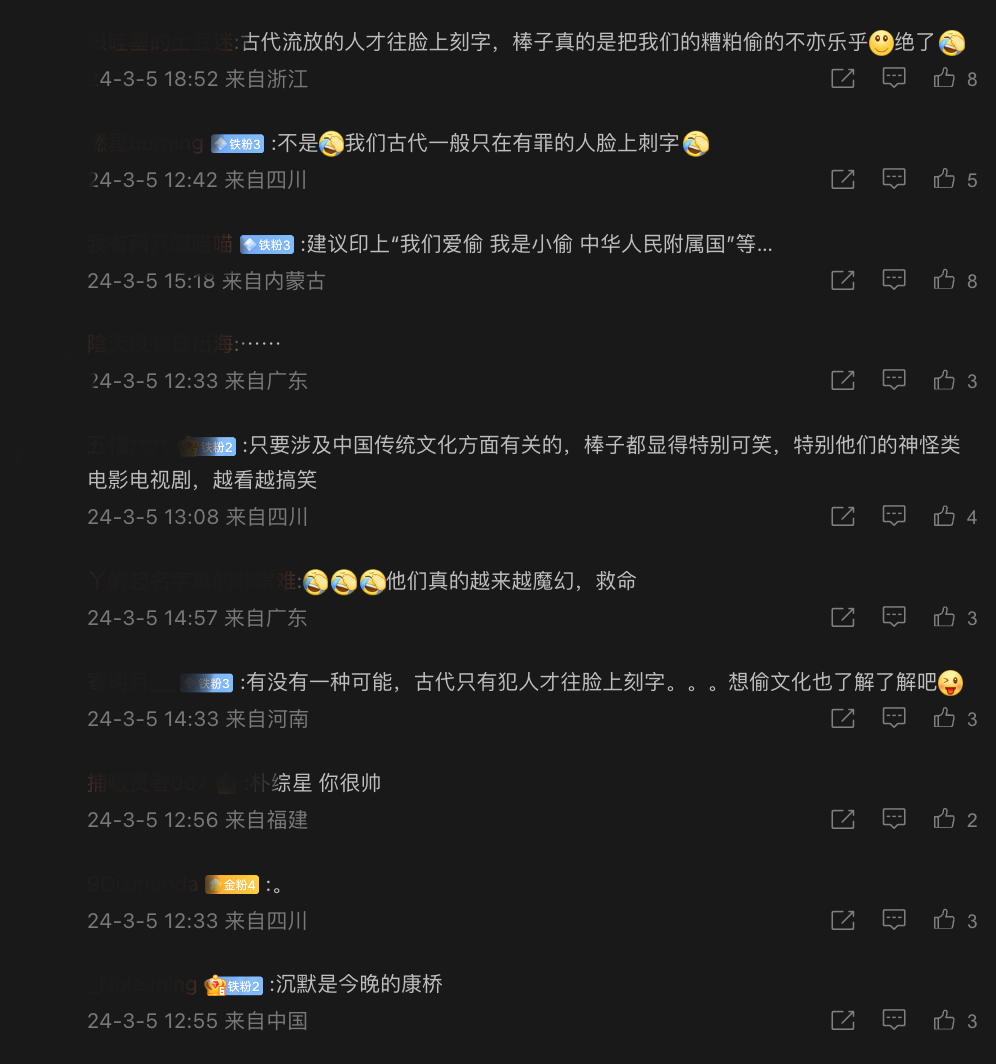Reply to the comment posted 13:08 from 四川

(x=894, y=516)
